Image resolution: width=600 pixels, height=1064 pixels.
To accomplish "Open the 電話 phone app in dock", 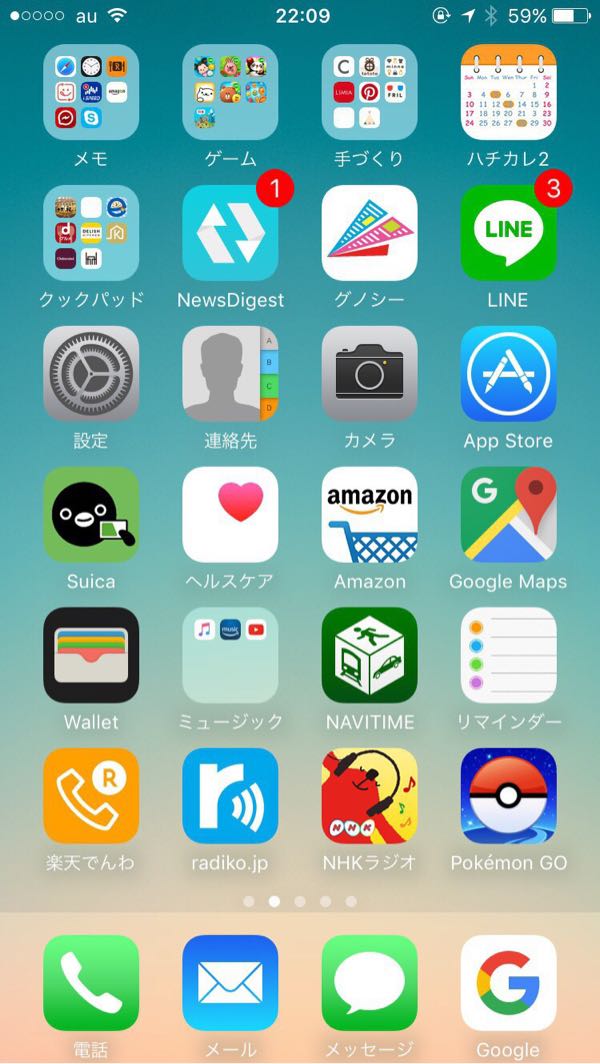I will [91, 983].
